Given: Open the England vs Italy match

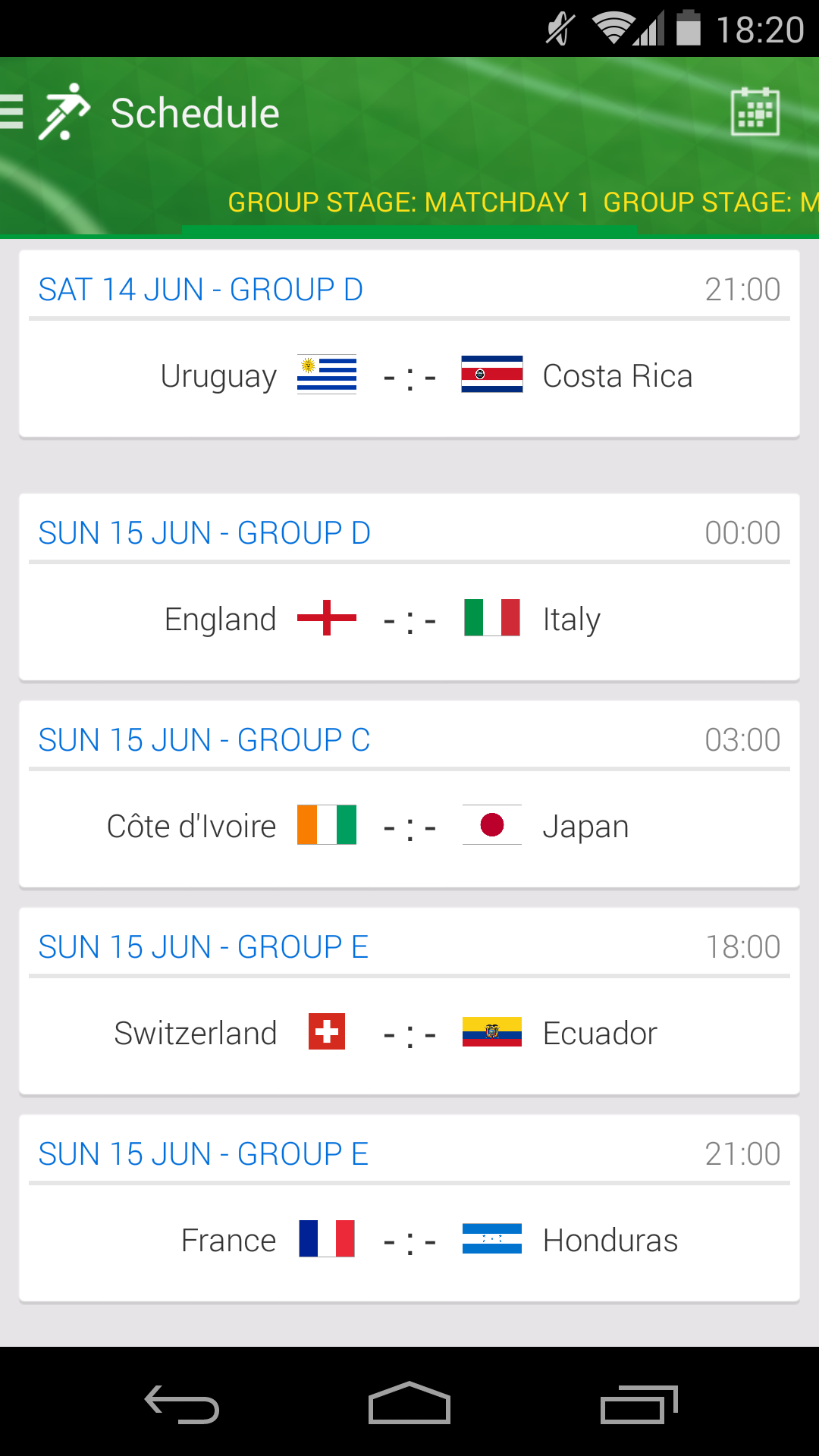Looking at the screenshot, I should point(409,588).
